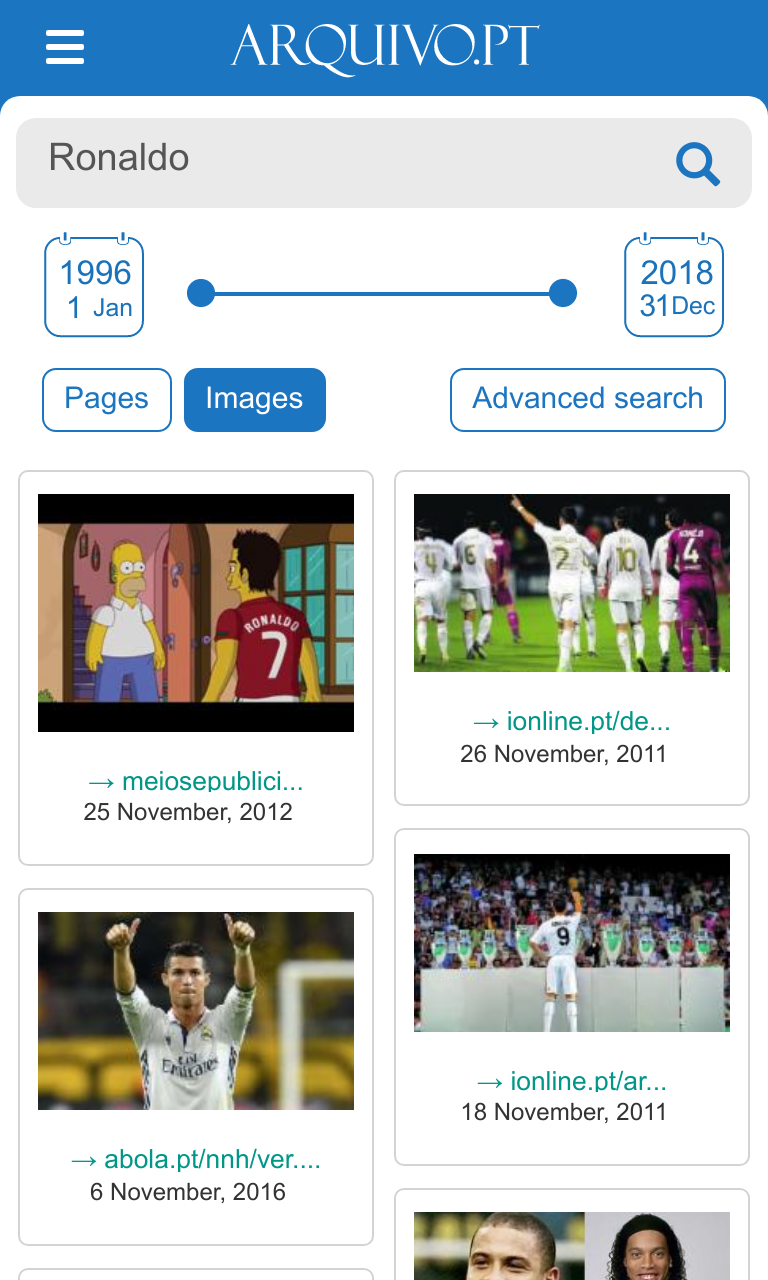768x1280 pixels.
Task: View the image from 26 November 2011
Action: 572,583
